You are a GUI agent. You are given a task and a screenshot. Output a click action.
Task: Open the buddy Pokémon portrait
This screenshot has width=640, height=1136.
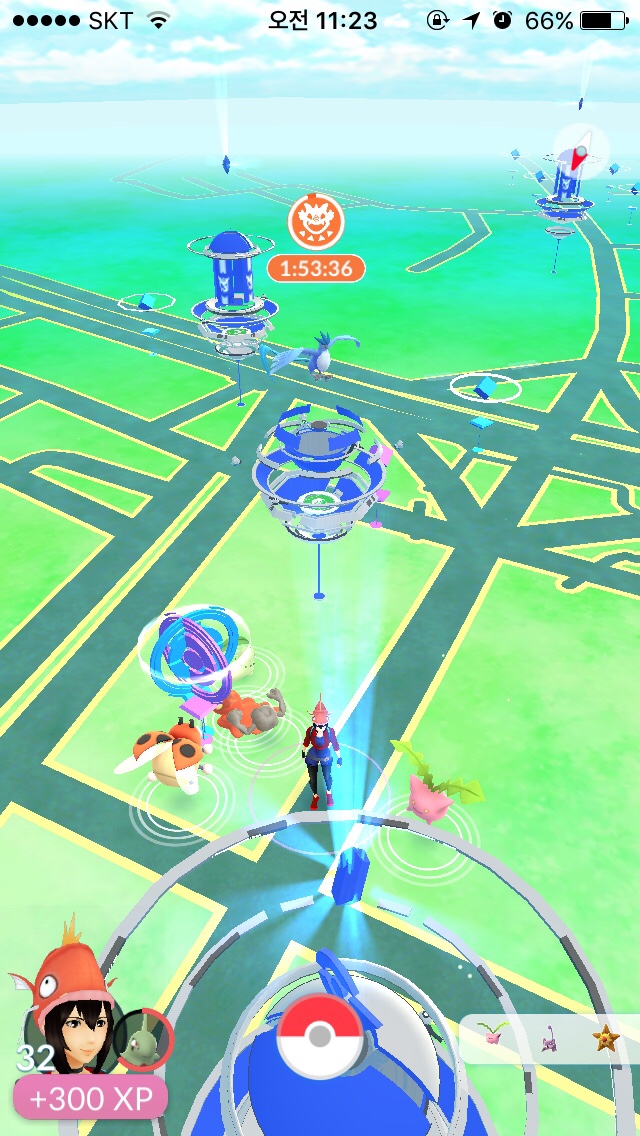141,1041
